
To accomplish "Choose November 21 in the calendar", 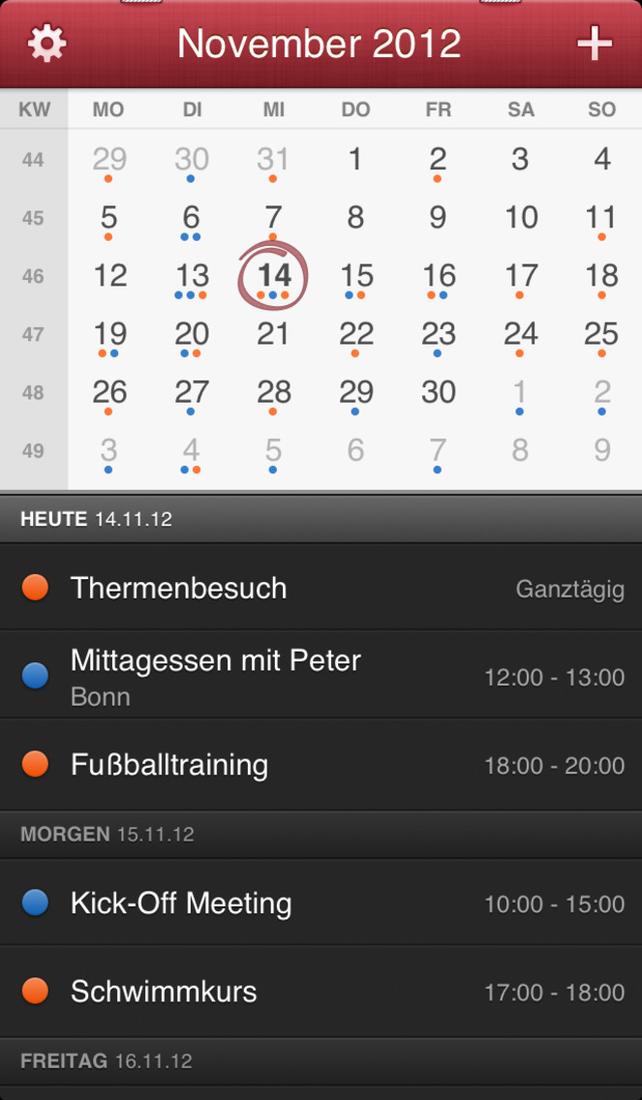I will click(x=273, y=335).
